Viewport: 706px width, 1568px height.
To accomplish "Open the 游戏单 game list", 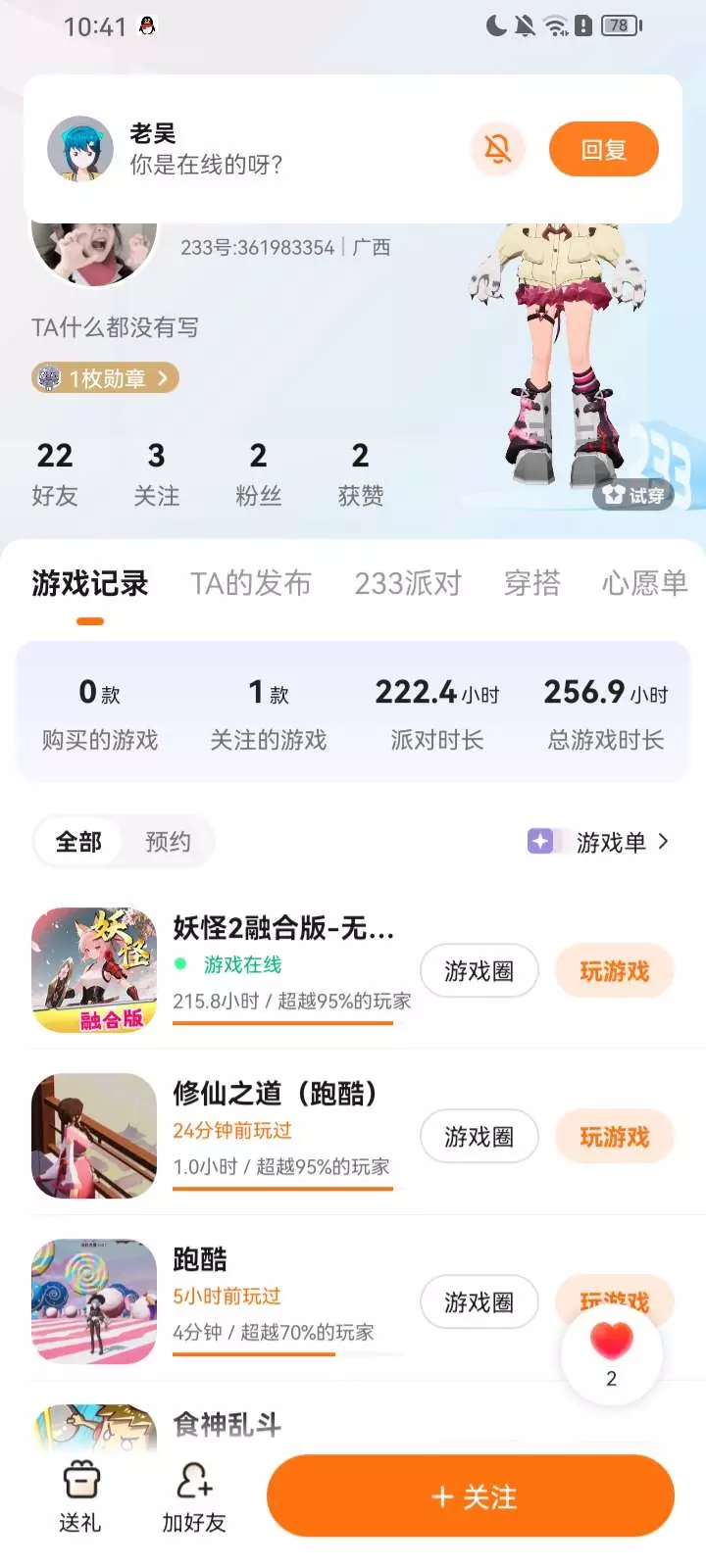I will coord(600,842).
